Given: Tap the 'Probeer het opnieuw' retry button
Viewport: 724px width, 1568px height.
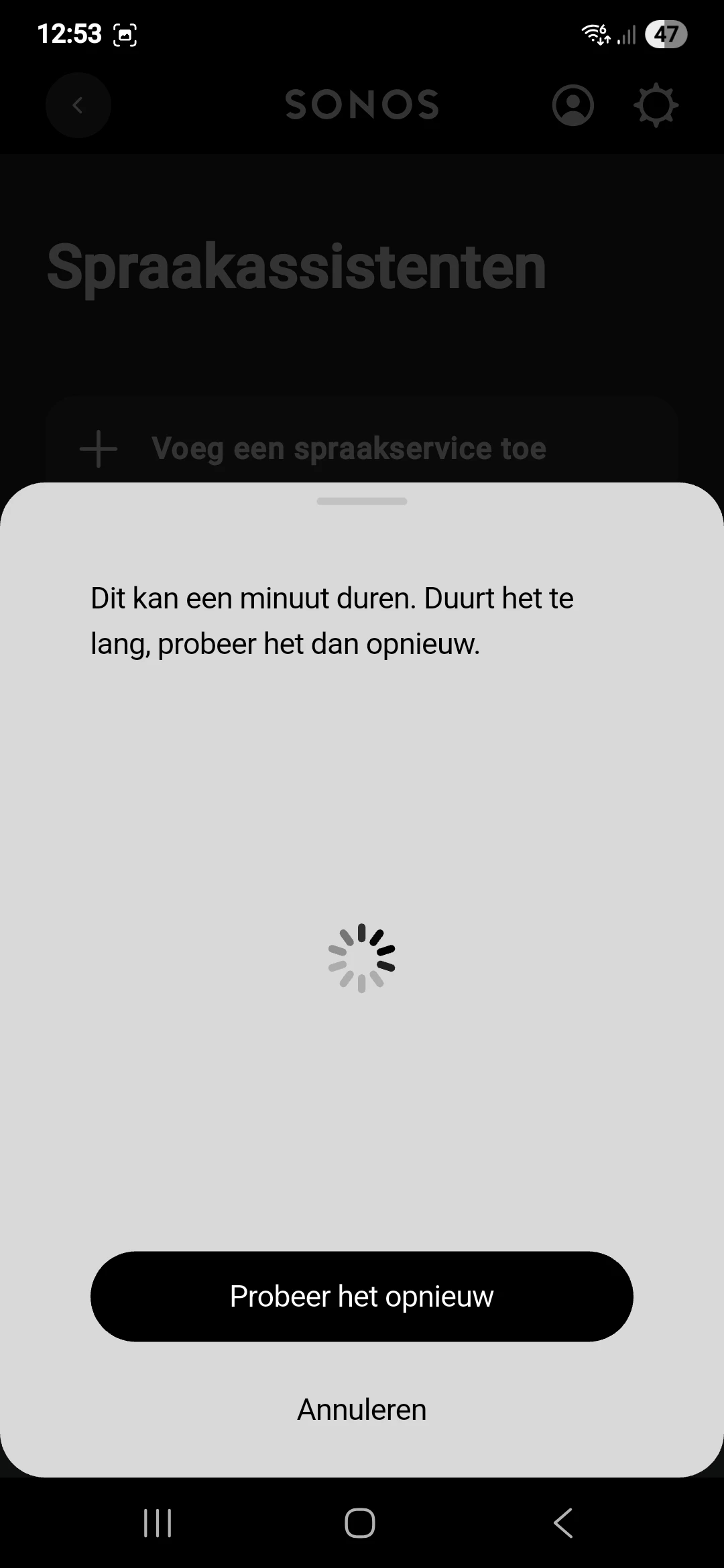Looking at the screenshot, I should coord(362,1296).
